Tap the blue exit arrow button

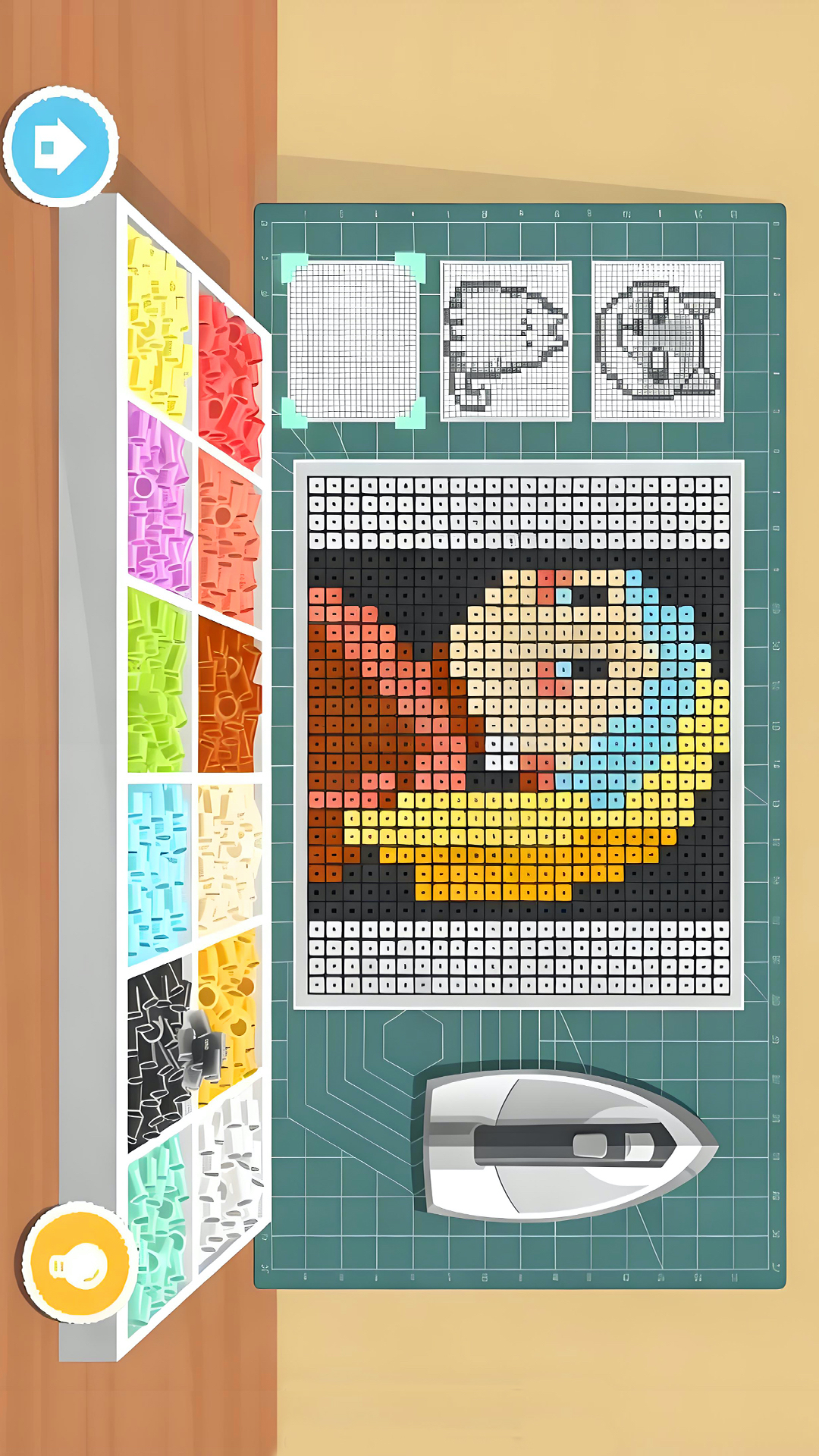[61, 146]
